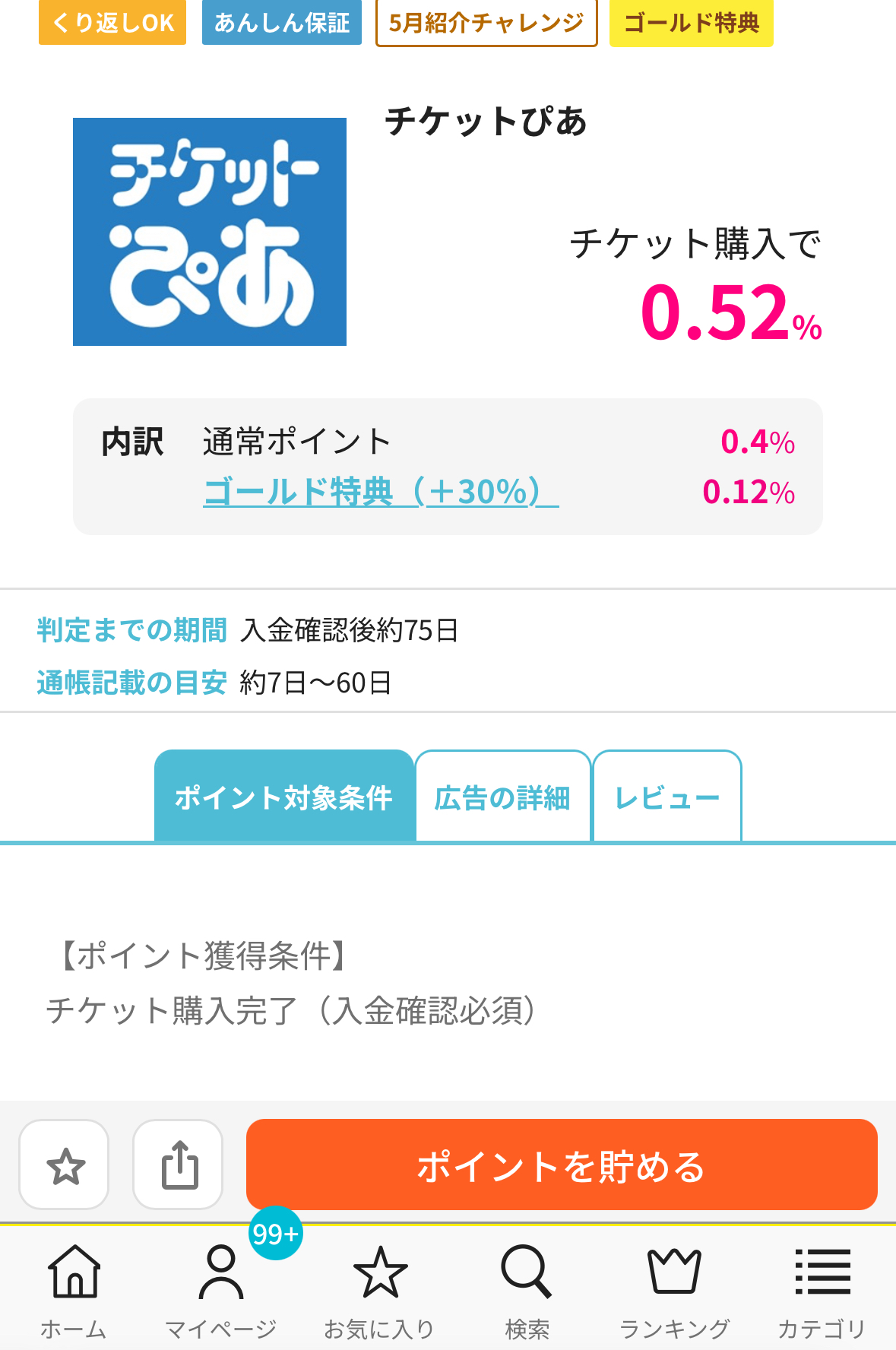The width and height of the screenshot is (896, 1350).
Task: Switch to the レビュー tab
Action: pos(666,797)
